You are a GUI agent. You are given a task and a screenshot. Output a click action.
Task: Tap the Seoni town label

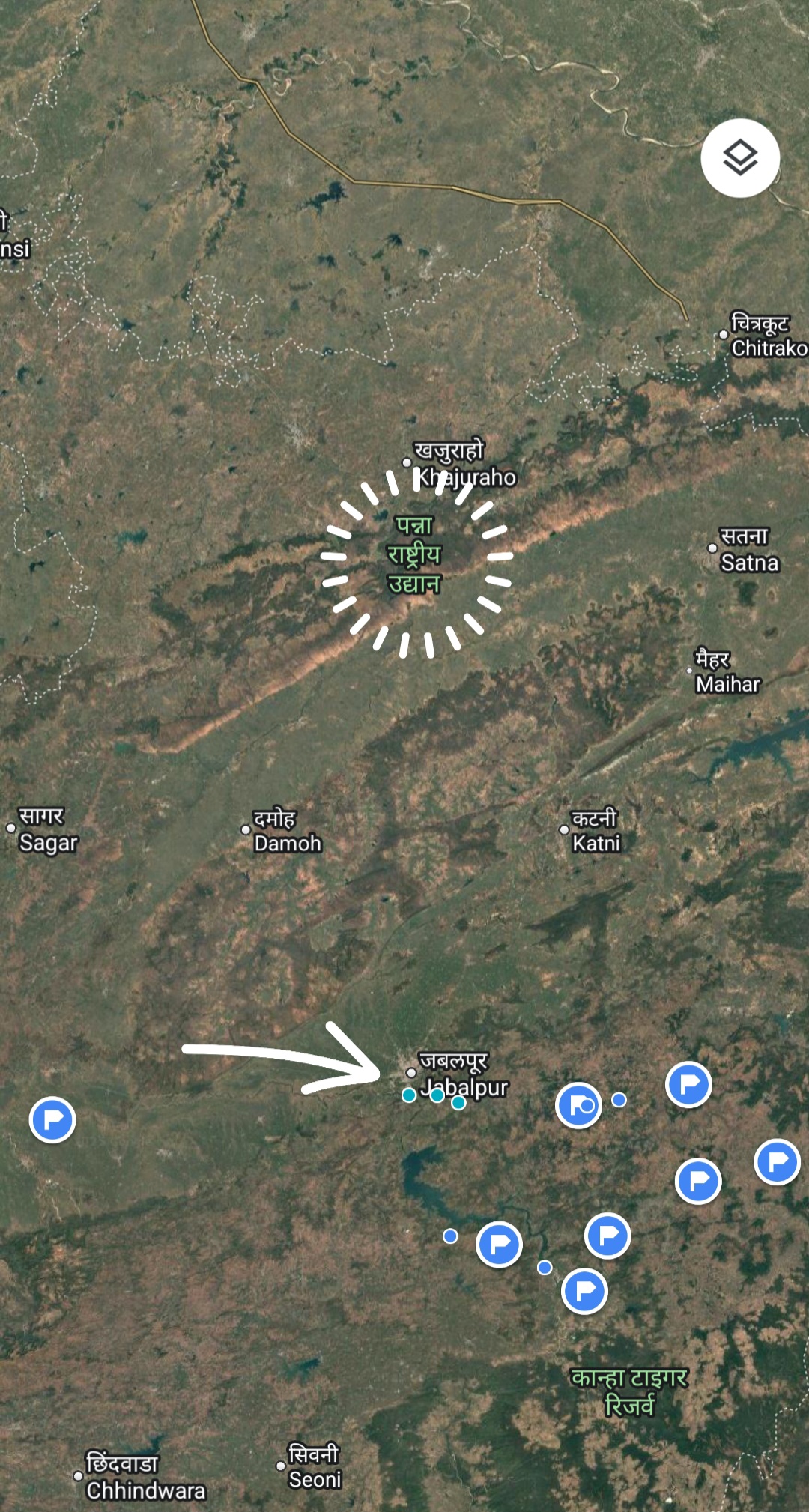[x=309, y=1466]
